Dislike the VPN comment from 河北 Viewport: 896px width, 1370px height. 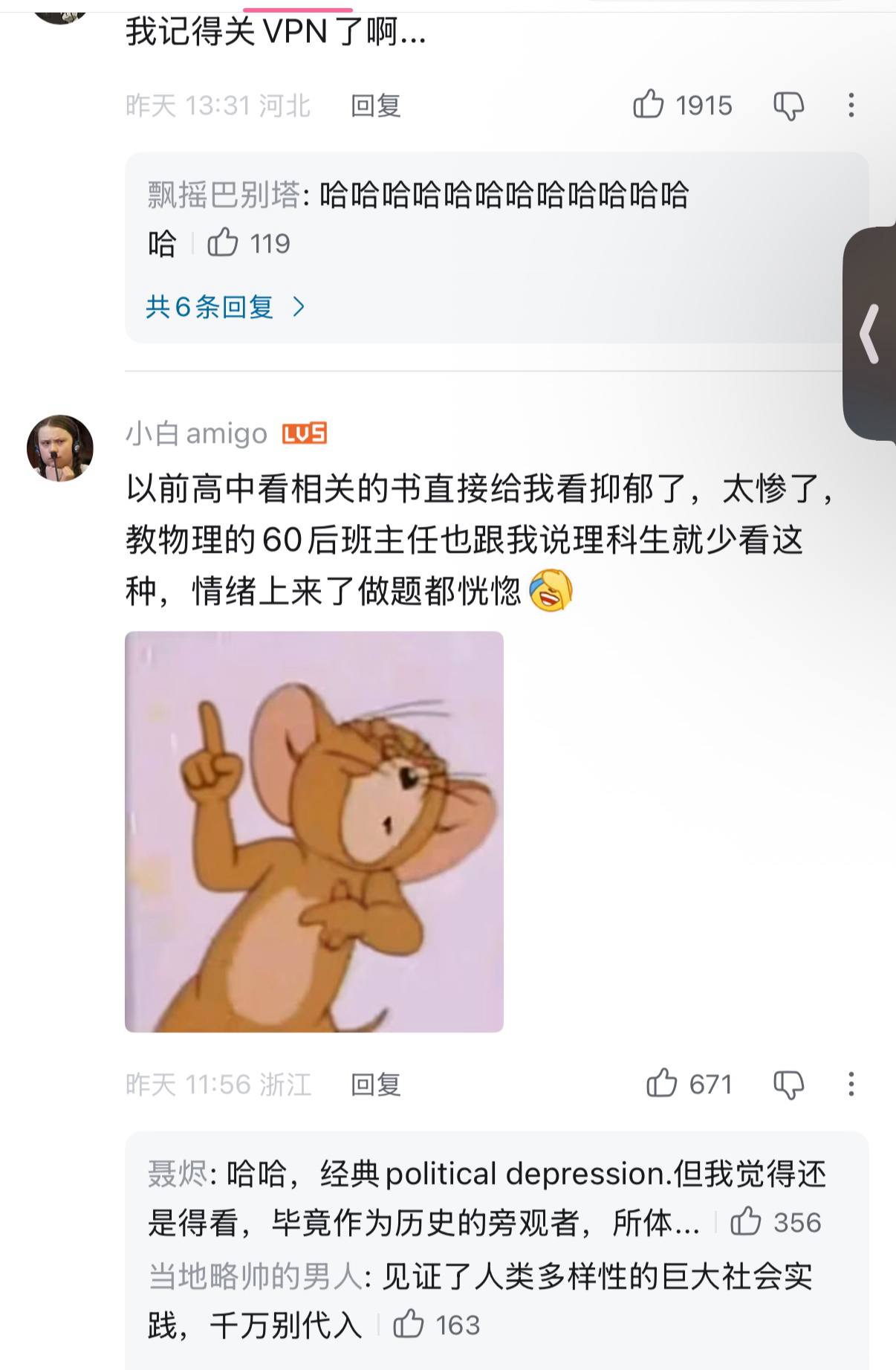point(788,106)
